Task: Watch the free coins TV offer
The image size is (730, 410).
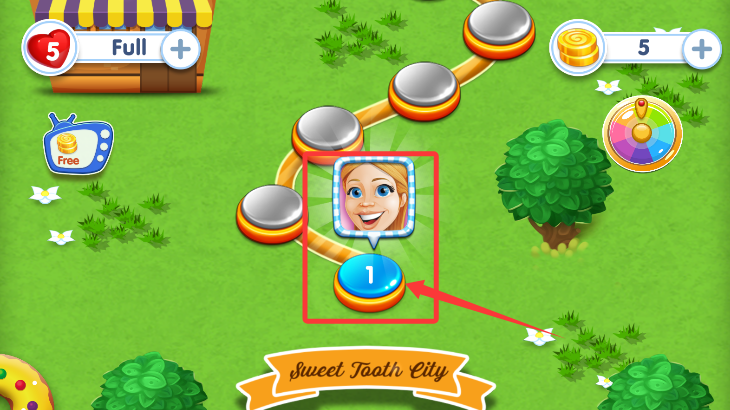Action: click(78, 145)
